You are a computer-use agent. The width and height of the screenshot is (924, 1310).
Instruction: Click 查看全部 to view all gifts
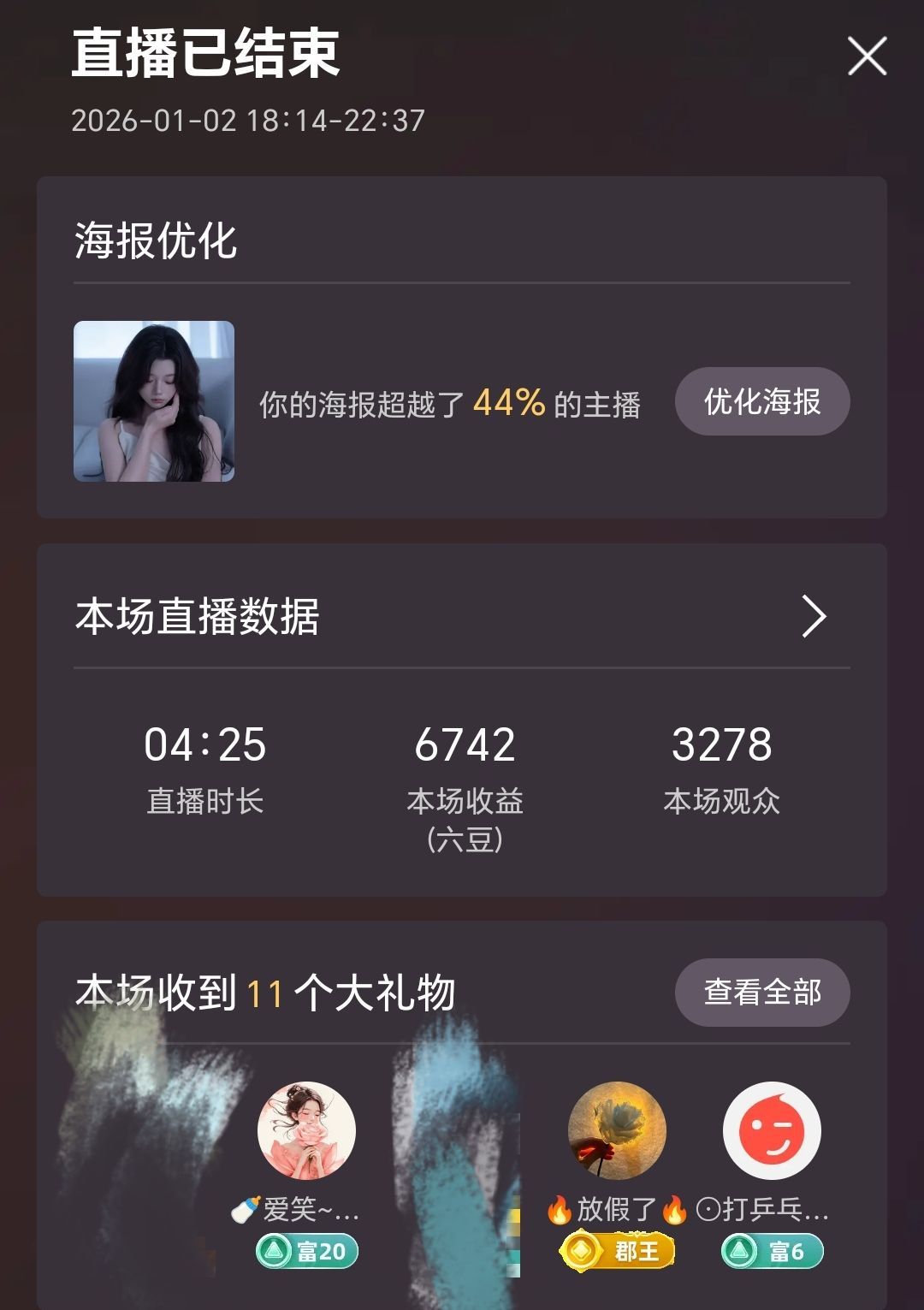pos(761,993)
